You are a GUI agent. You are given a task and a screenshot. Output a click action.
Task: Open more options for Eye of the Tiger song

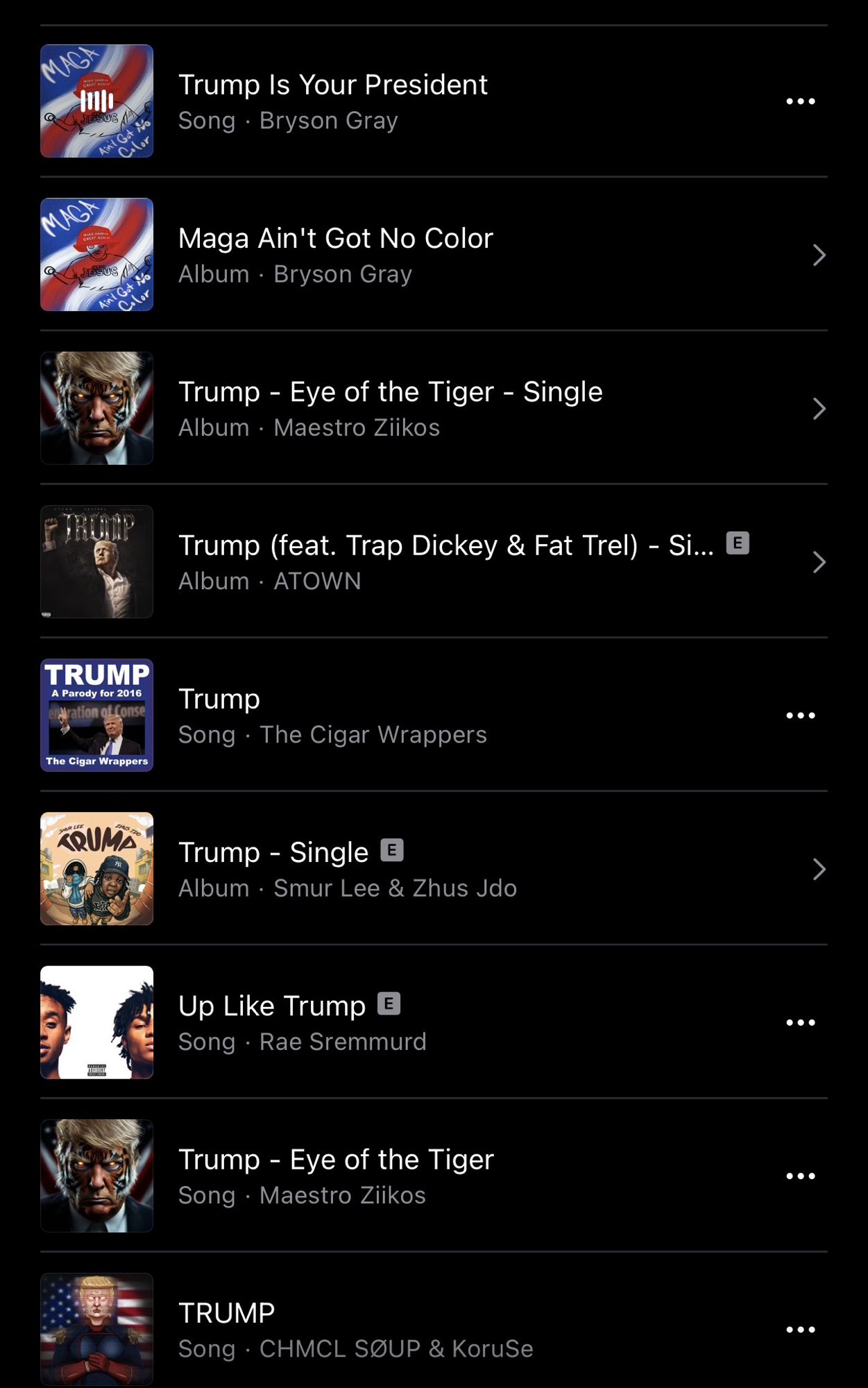[800, 1176]
